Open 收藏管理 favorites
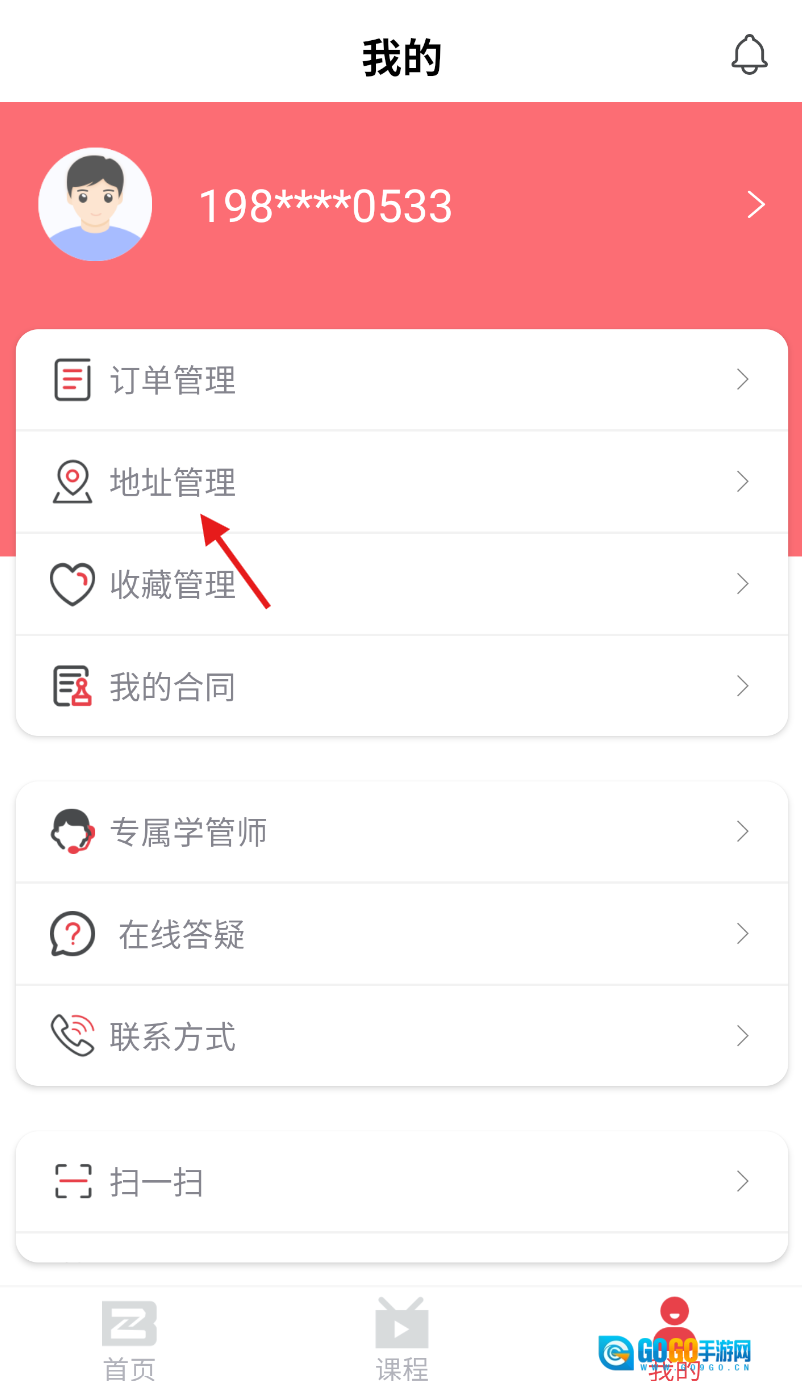Viewport: 802px width, 1381px height. coord(400,584)
